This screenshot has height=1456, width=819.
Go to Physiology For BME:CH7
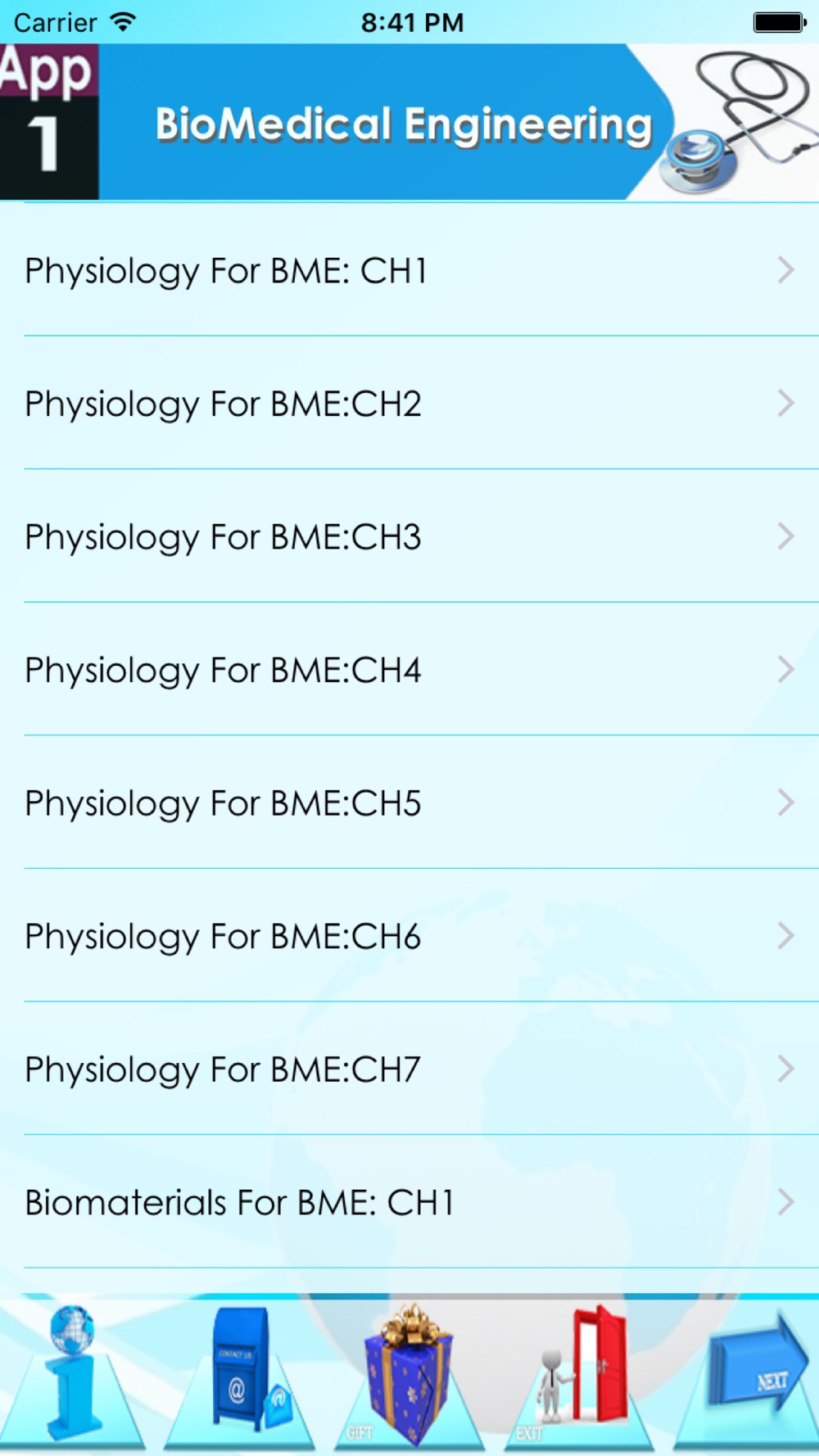click(x=409, y=1069)
